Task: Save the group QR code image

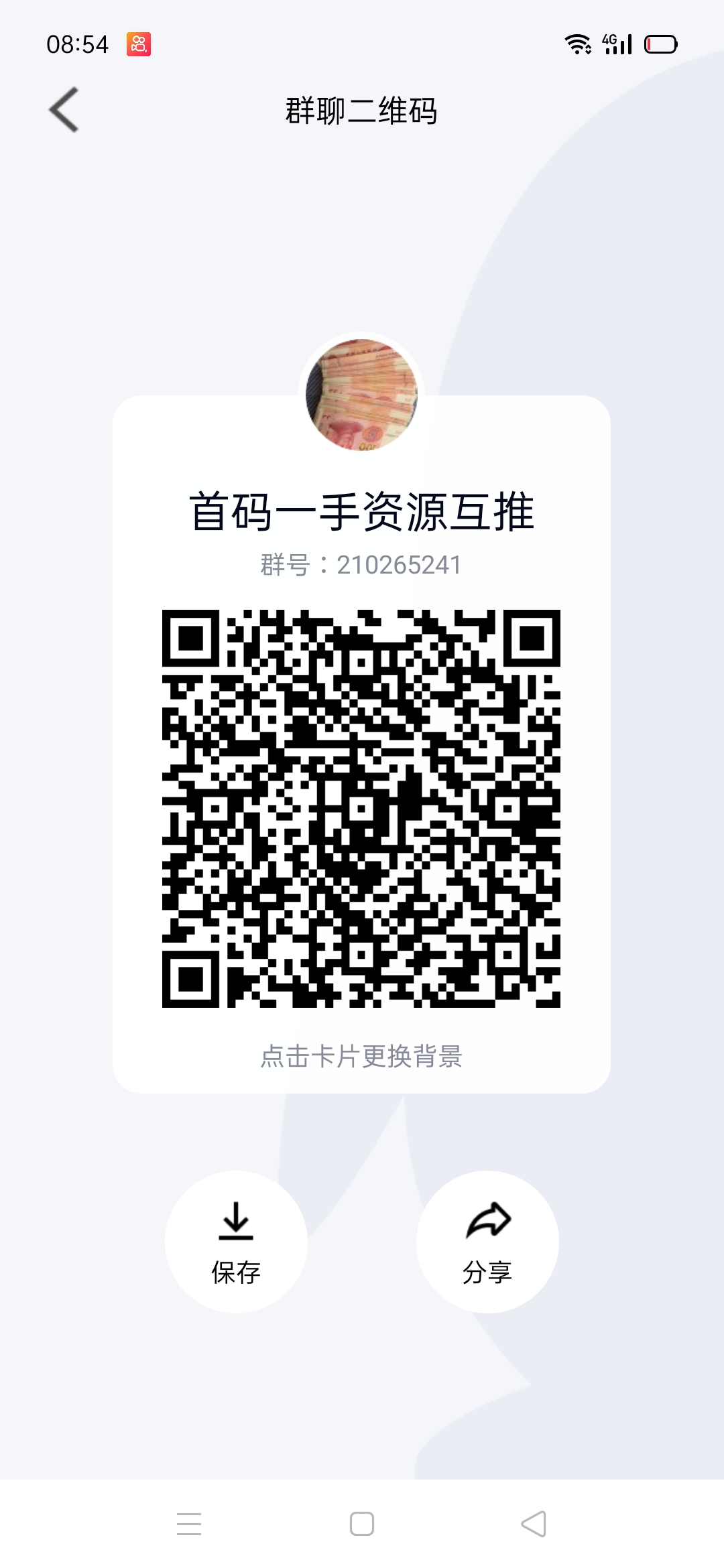Action: tap(236, 1241)
